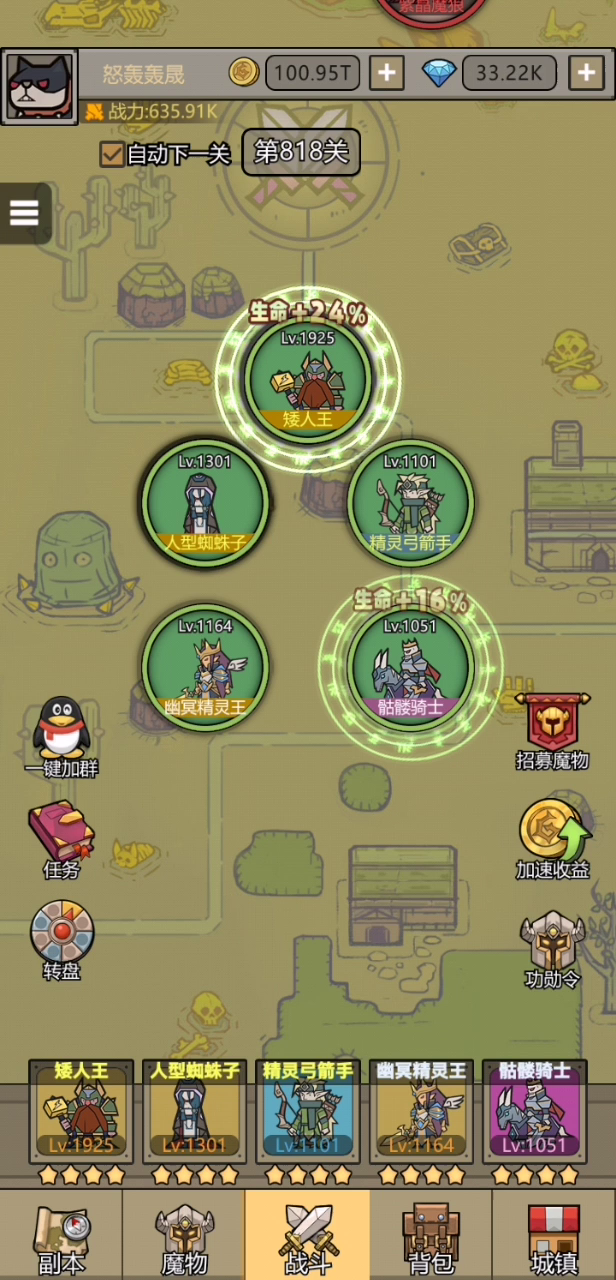Image resolution: width=616 pixels, height=1280 pixels.
Task: Open the hamburger side menu
Action: [x=24, y=212]
